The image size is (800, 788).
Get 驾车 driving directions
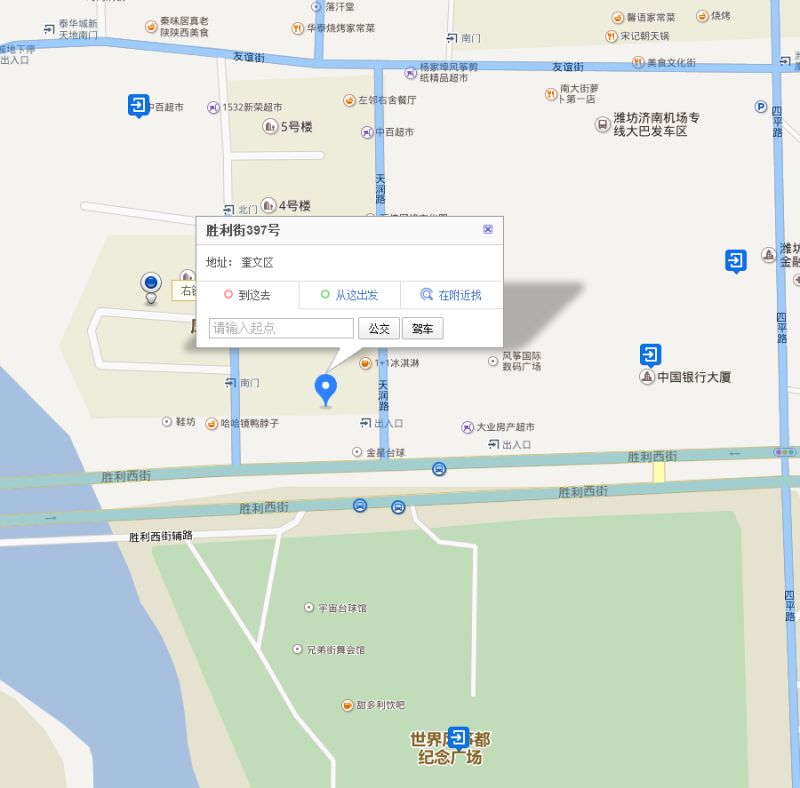(422, 328)
